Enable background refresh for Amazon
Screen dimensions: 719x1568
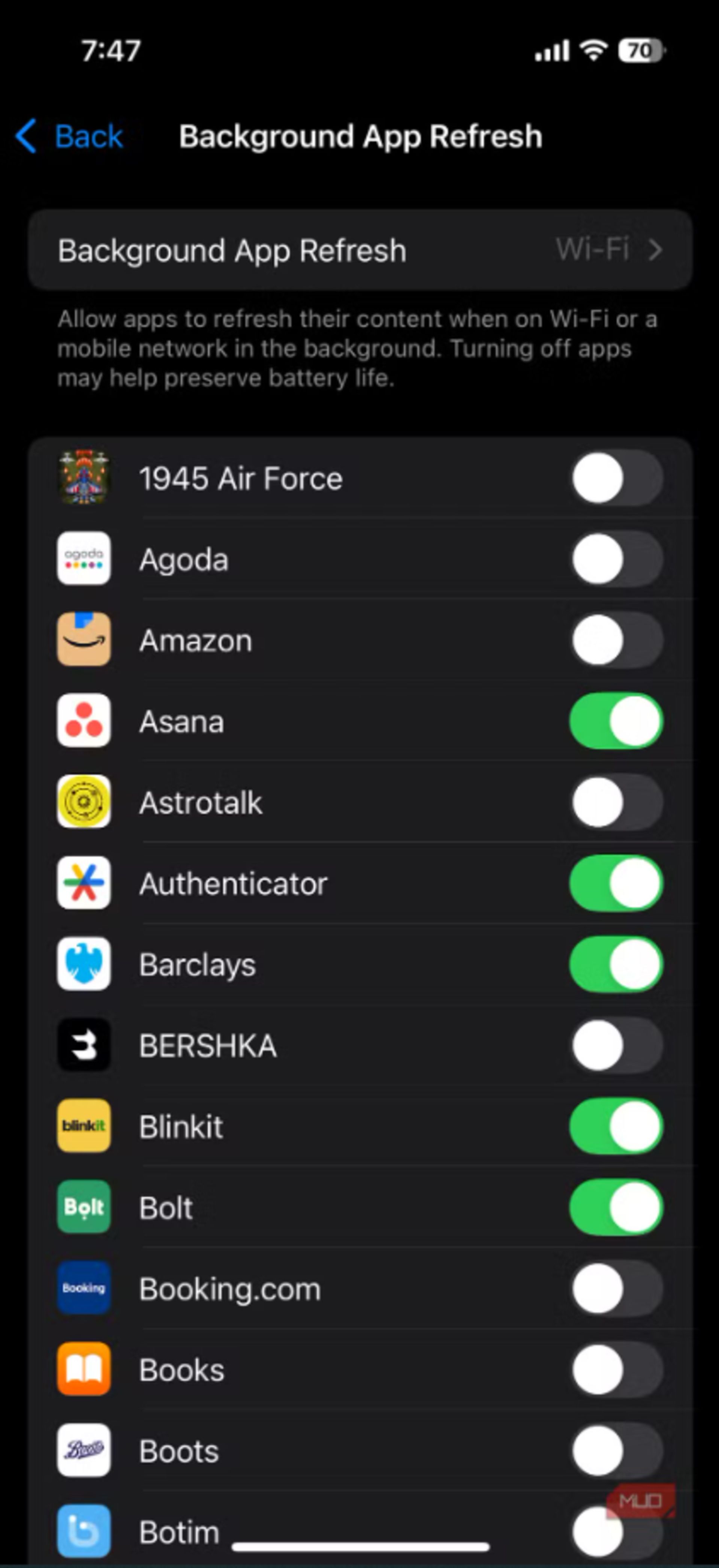pos(615,640)
